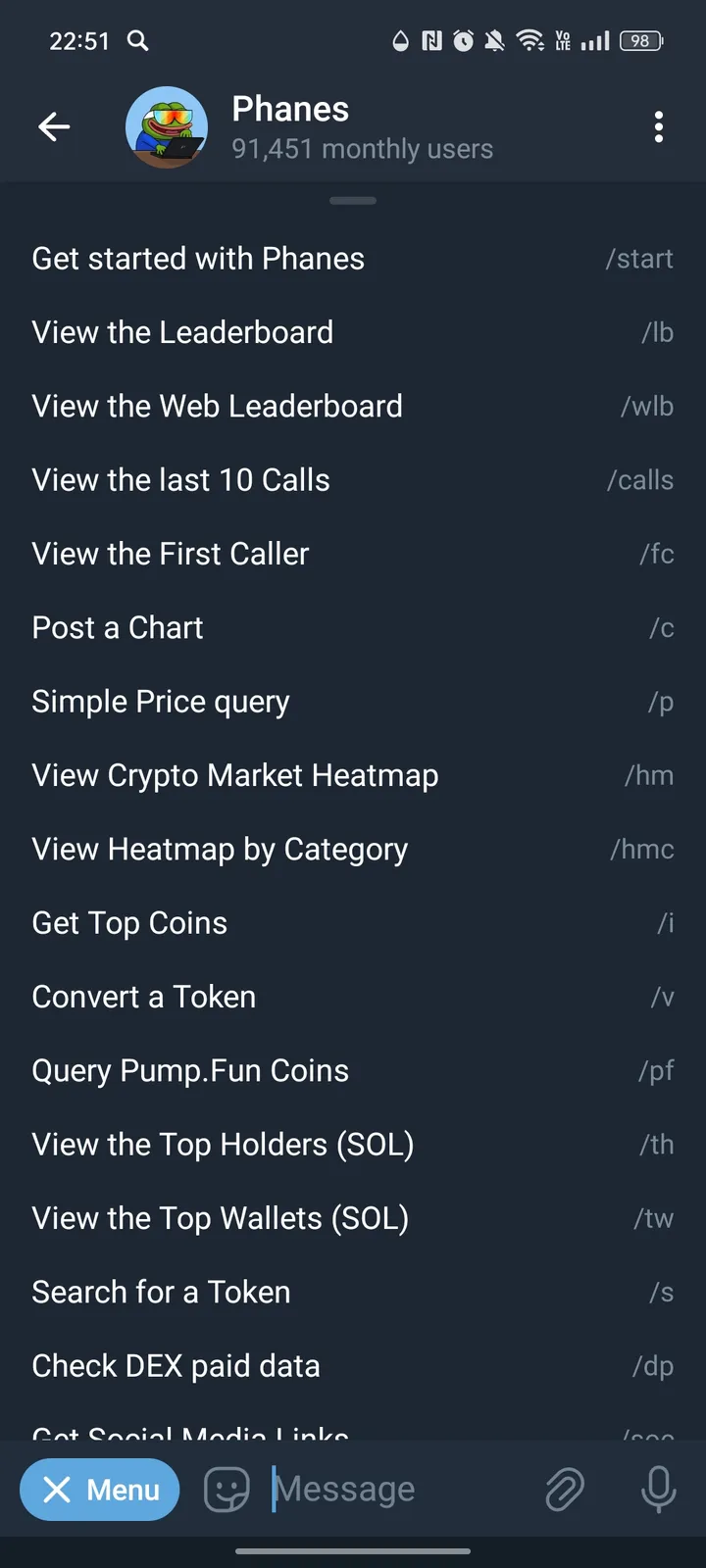Tap the drag handle above the command list
The image size is (706, 1568).
[353, 200]
